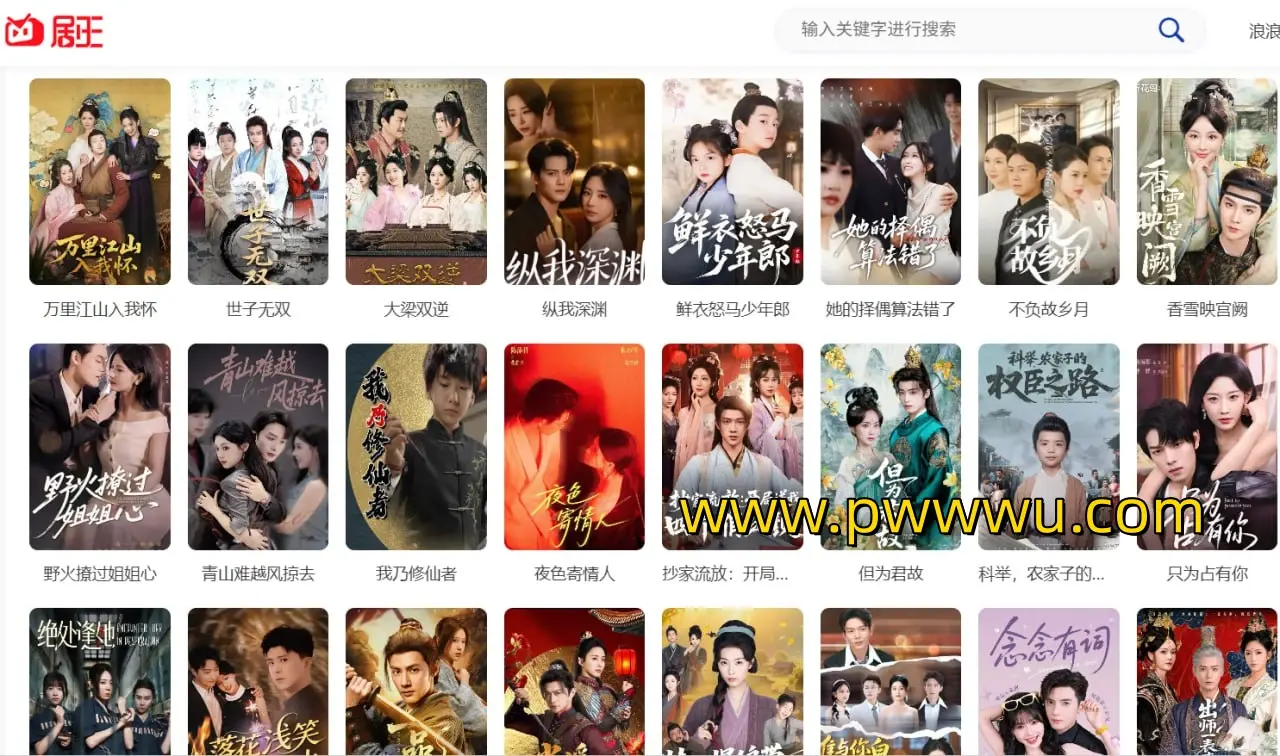This screenshot has width=1280, height=756.
Task: Open the drama 鲜衣怒马少年郎
Action: click(x=732, y=182)
